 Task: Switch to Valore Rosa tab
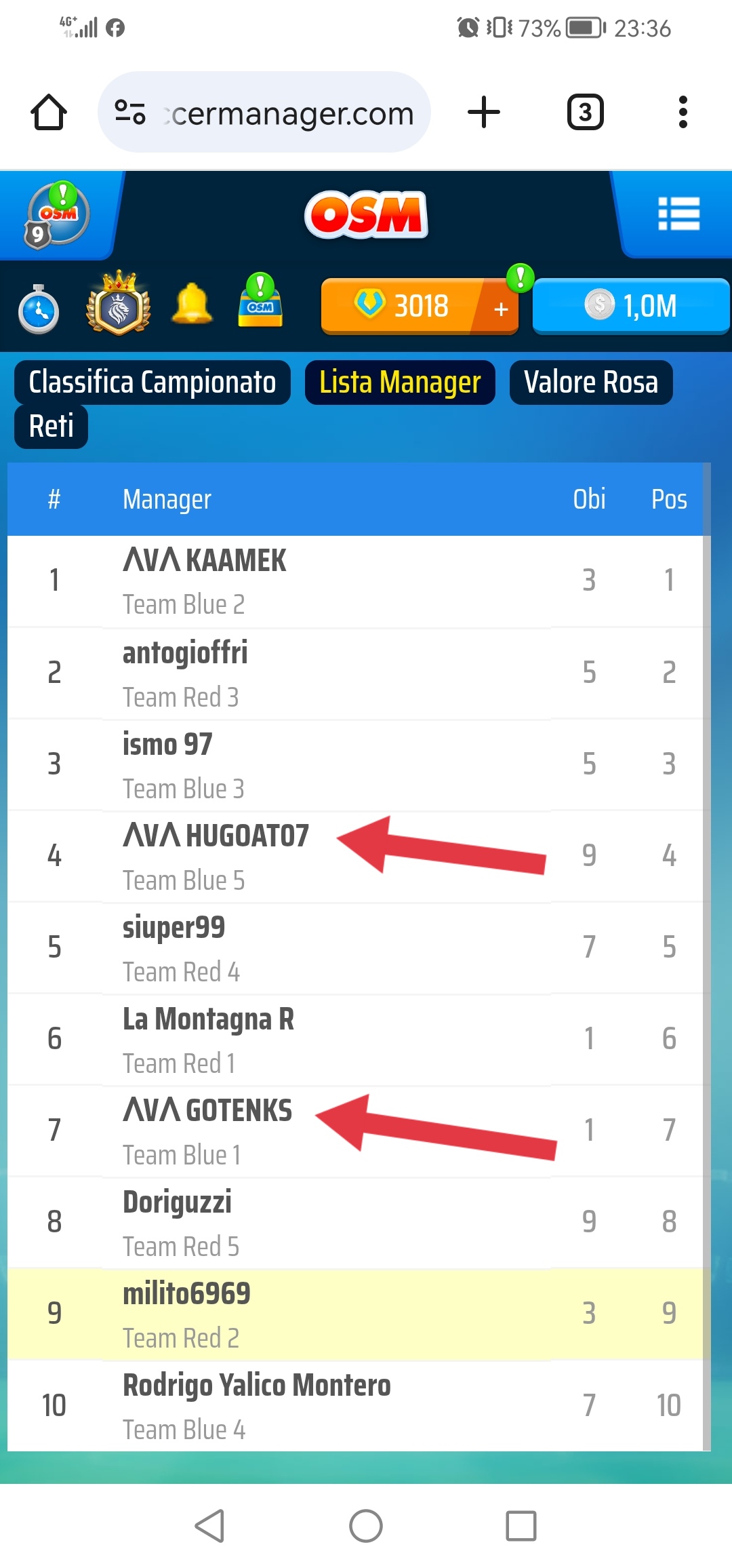(x=590, y=383)
